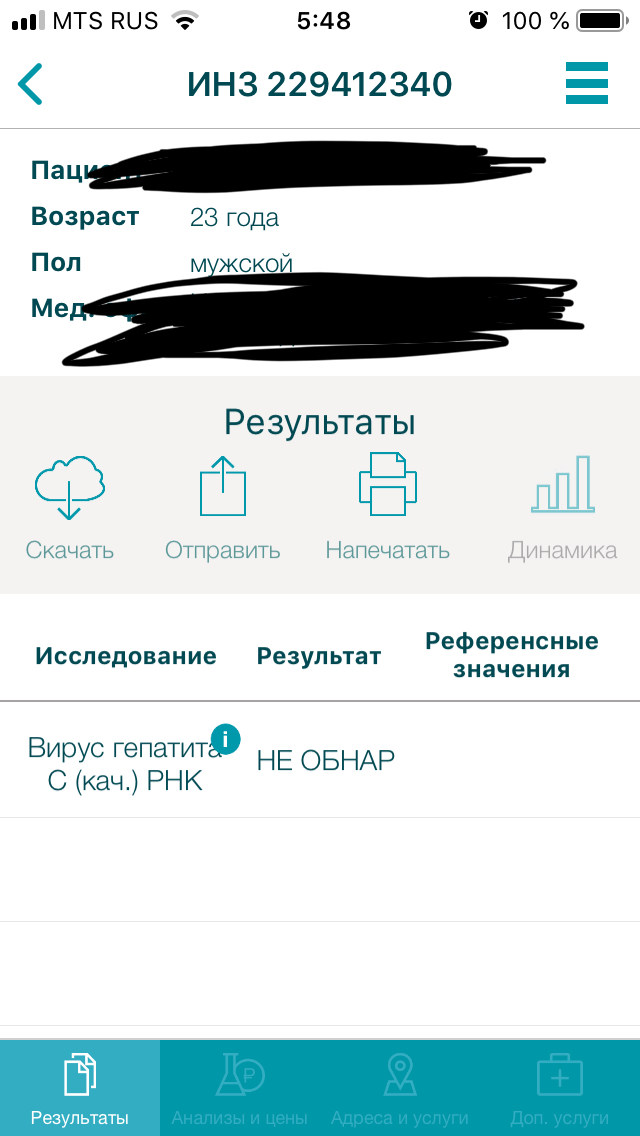Print the results with Напечатать

(x=387, y=507)
